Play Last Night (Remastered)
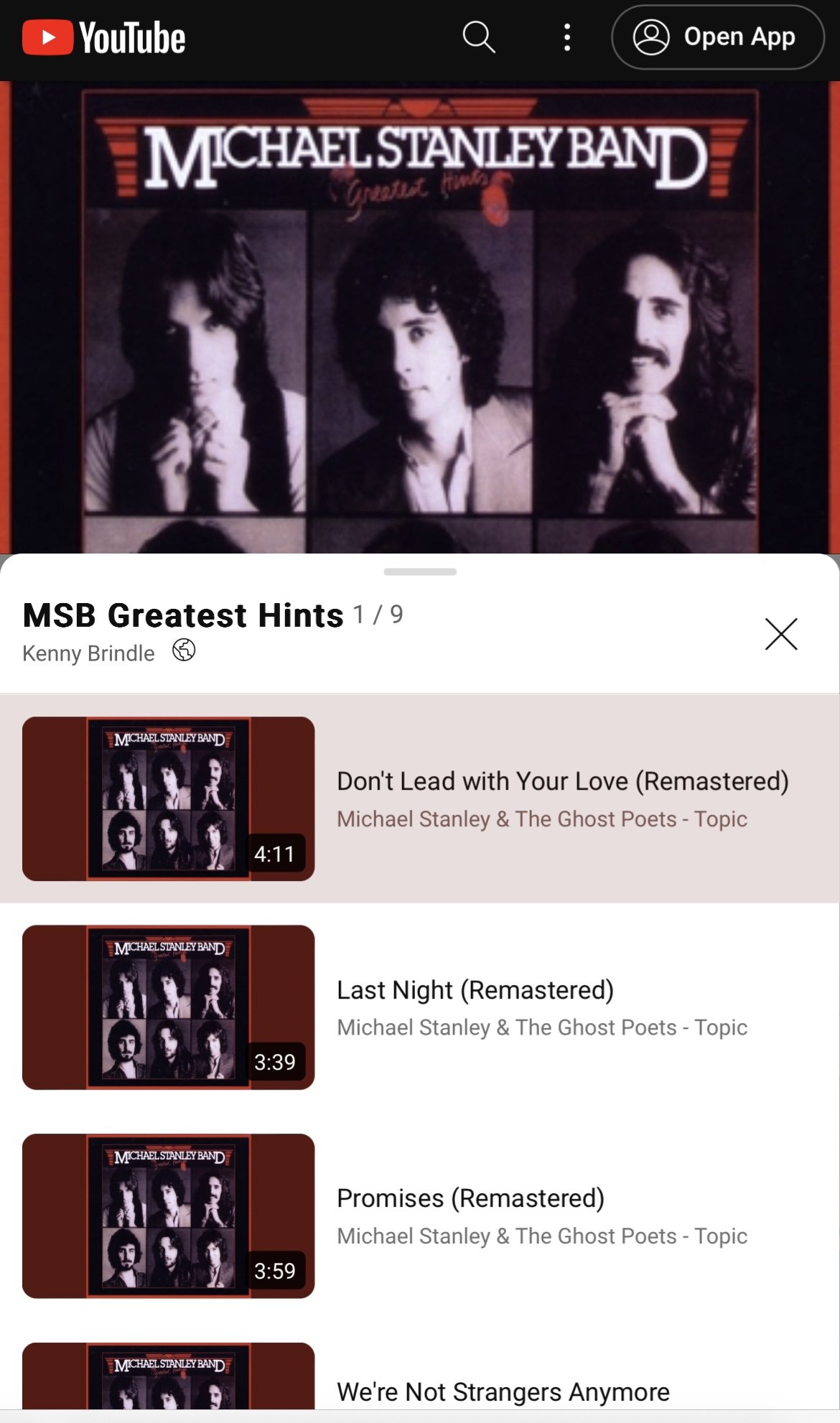This screenshot has height=1423, width=840. (x=475, y=991)
